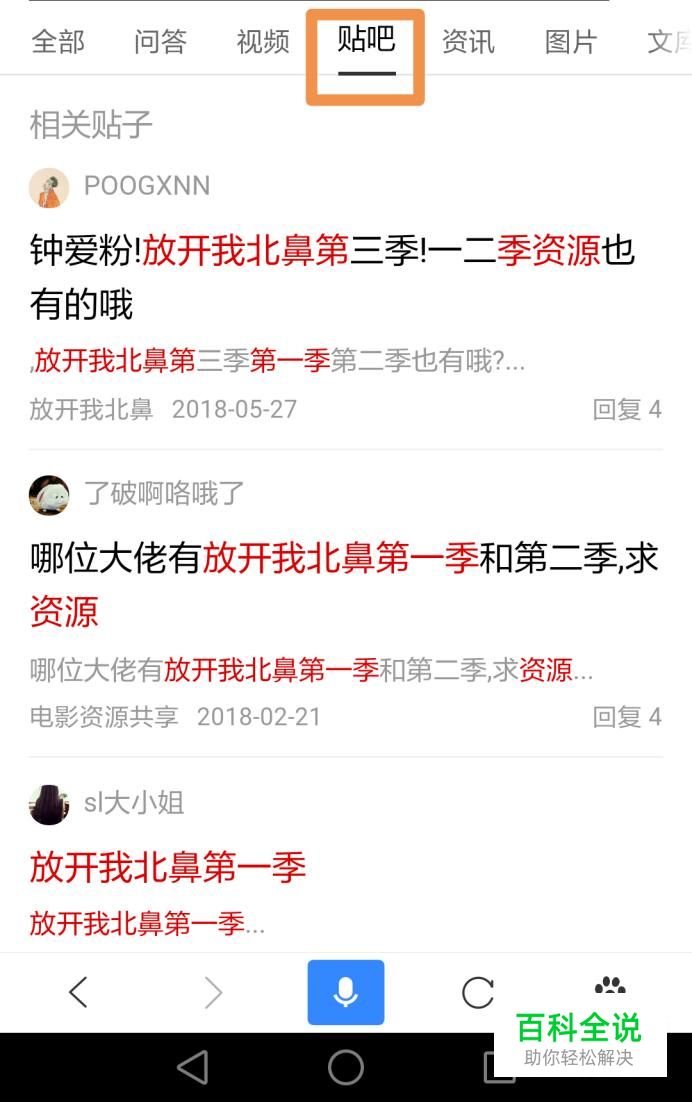Open the Baidu paw menu
Image resolution: width=692 pixels, height=1102 pixels.
point(609,986)
